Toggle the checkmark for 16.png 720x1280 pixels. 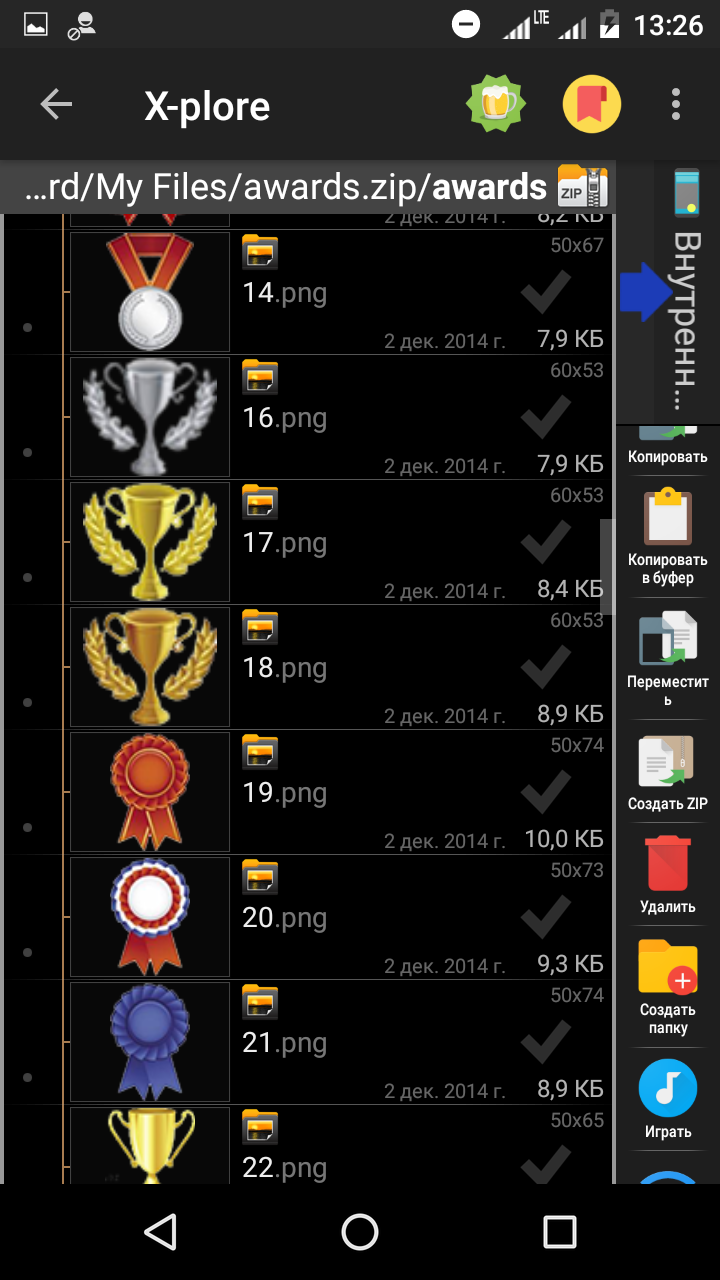[x=546, y=417]
